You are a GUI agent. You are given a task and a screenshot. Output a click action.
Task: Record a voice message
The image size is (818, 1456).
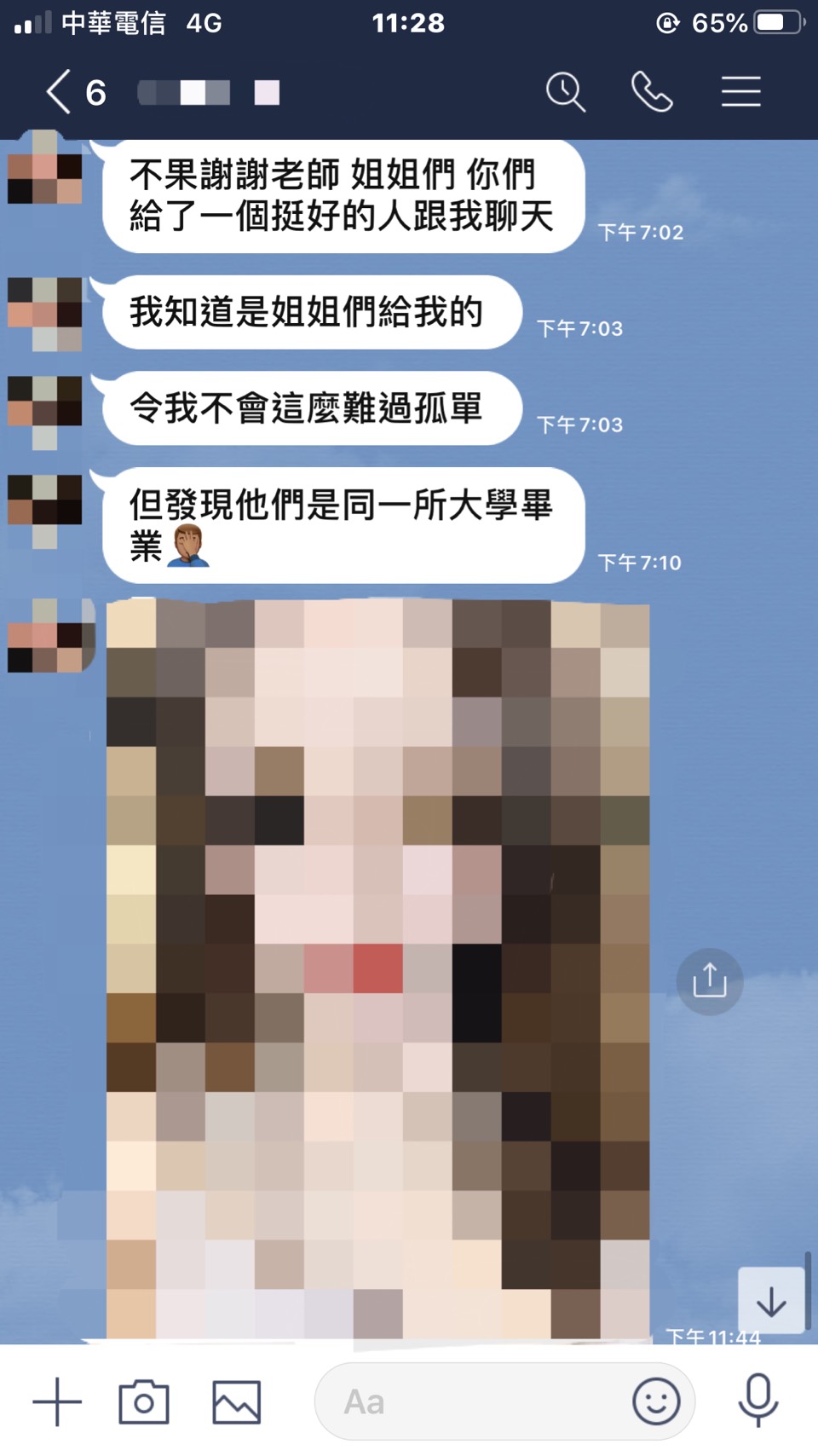click(x=758, y=1401)
